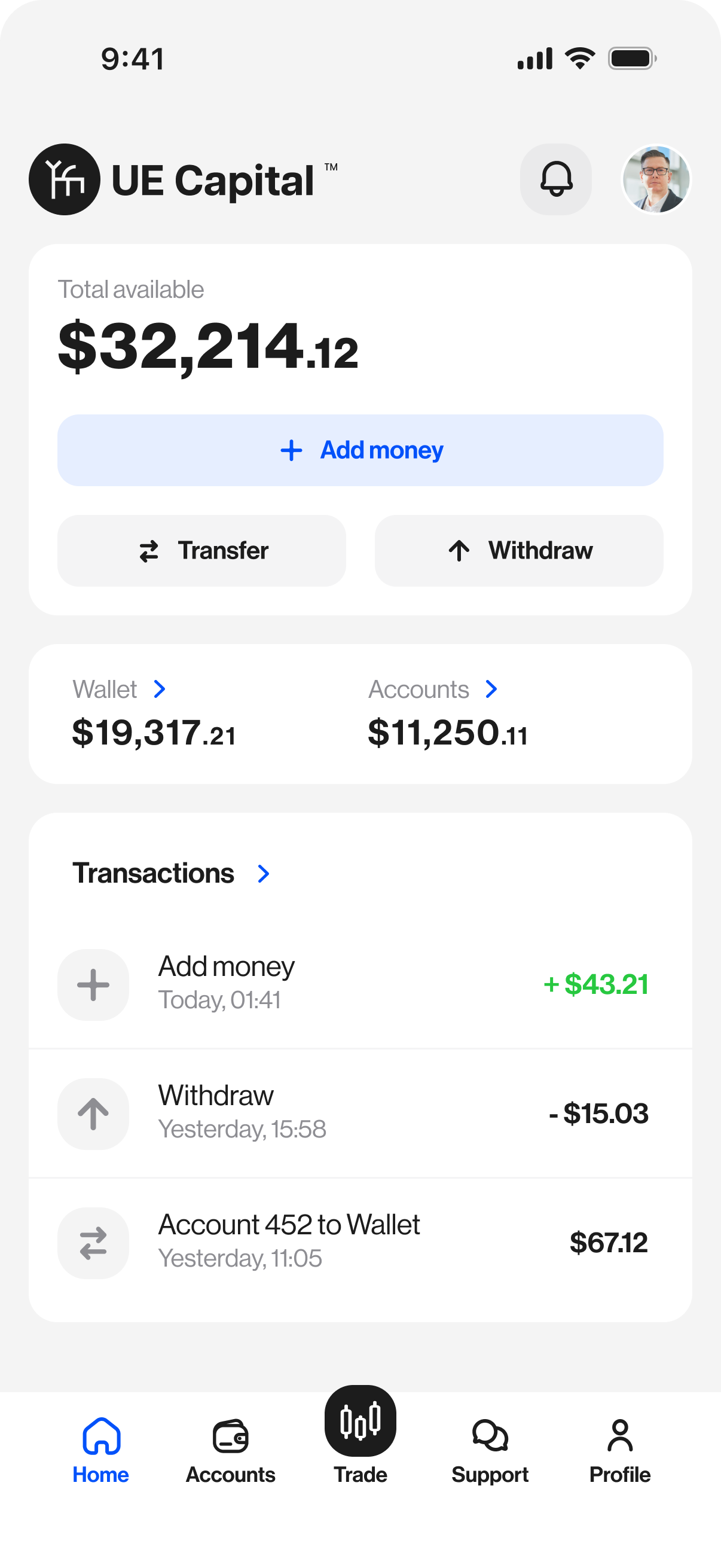The height and width of the screenshot is (1568, 721).
Task: Open Wallet balance details
Action: coord(120,690)
